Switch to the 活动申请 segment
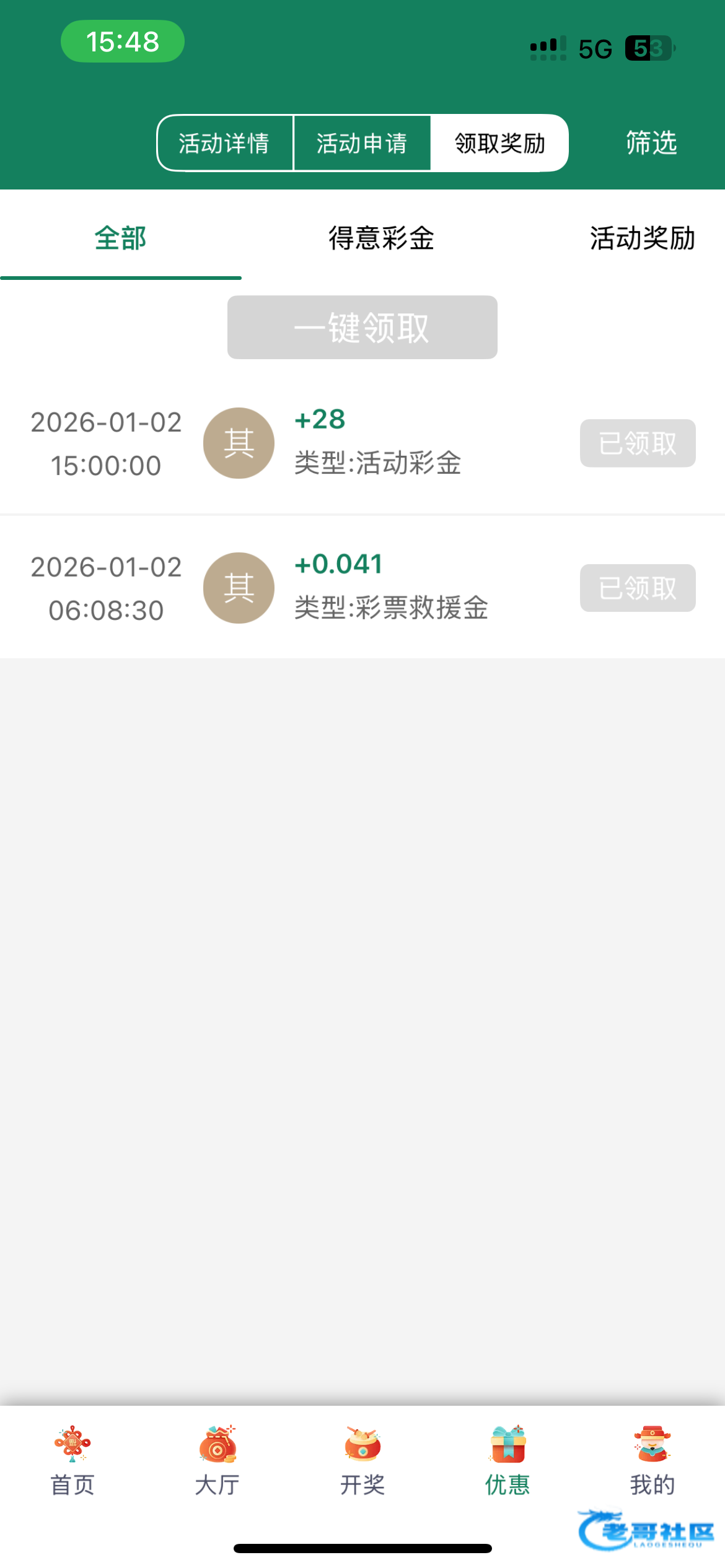 click(362, 143)
